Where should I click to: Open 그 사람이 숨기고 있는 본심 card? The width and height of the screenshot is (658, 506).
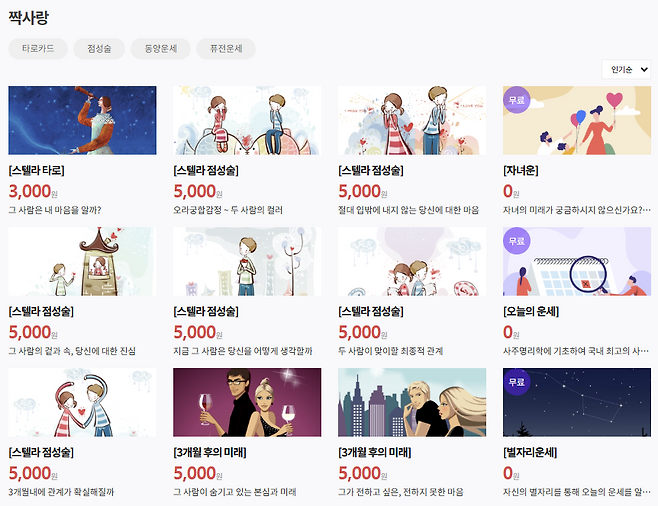[x=247, y=402]
